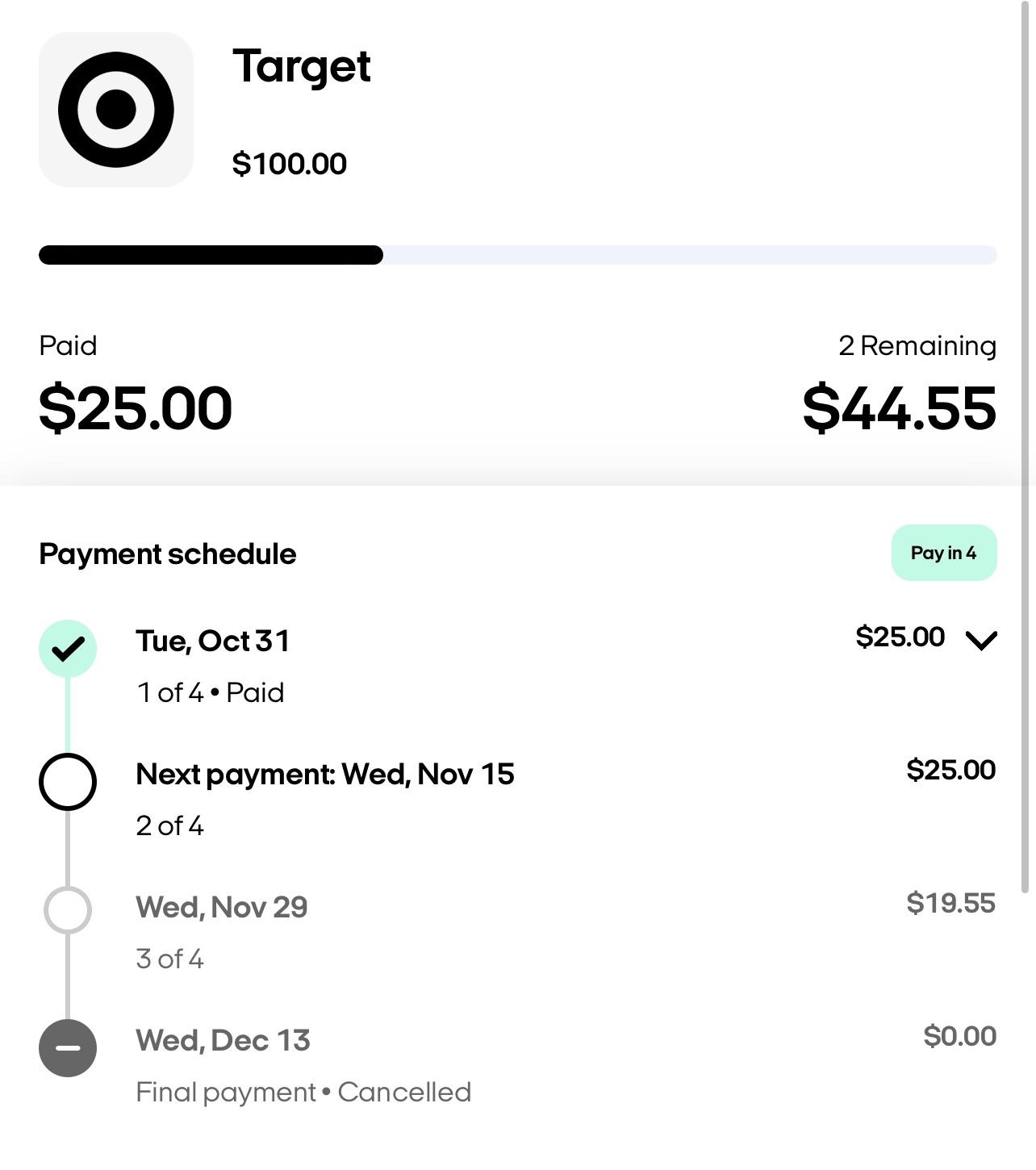Collapse the Oct 31 payment using its chevron

982,643
